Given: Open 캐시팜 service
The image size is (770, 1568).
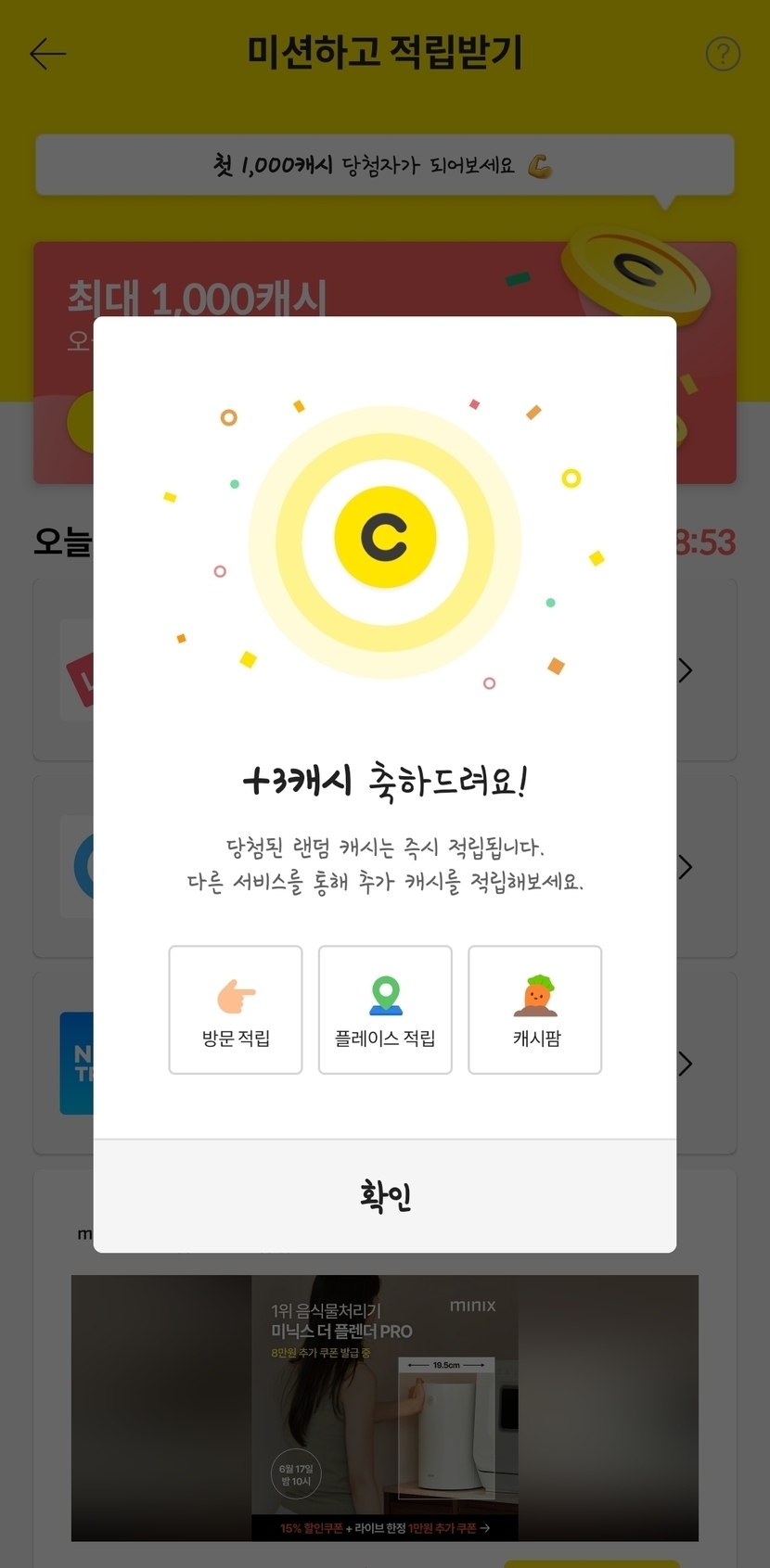Looking at the screenshot, I should tap(535, 1010).
